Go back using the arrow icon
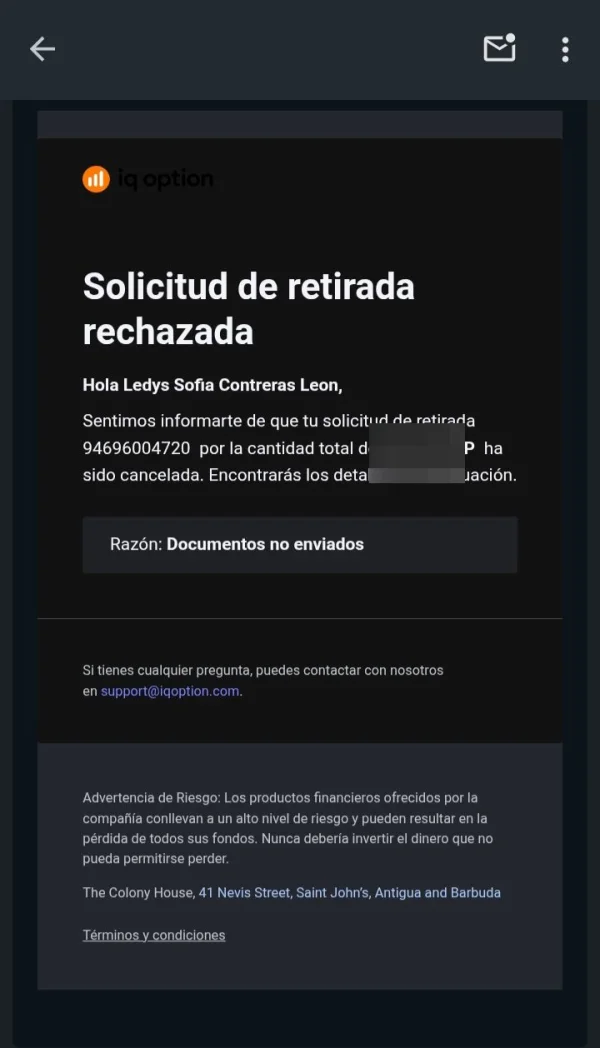Image resolution: width=600 pixels, height=1048 pixels. coord(42,49)
